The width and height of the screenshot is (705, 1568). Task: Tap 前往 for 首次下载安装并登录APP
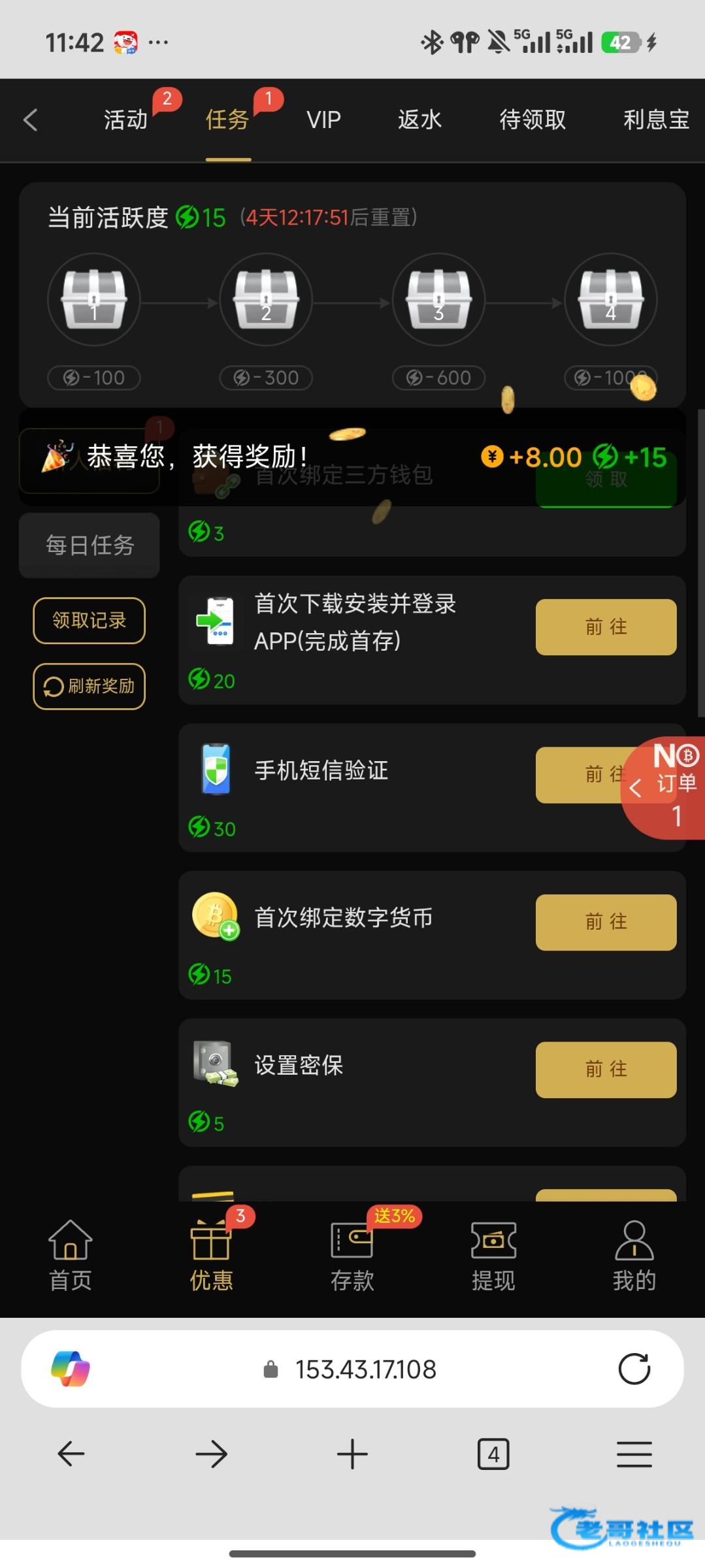pyautogui.click(x=606, y=627)
